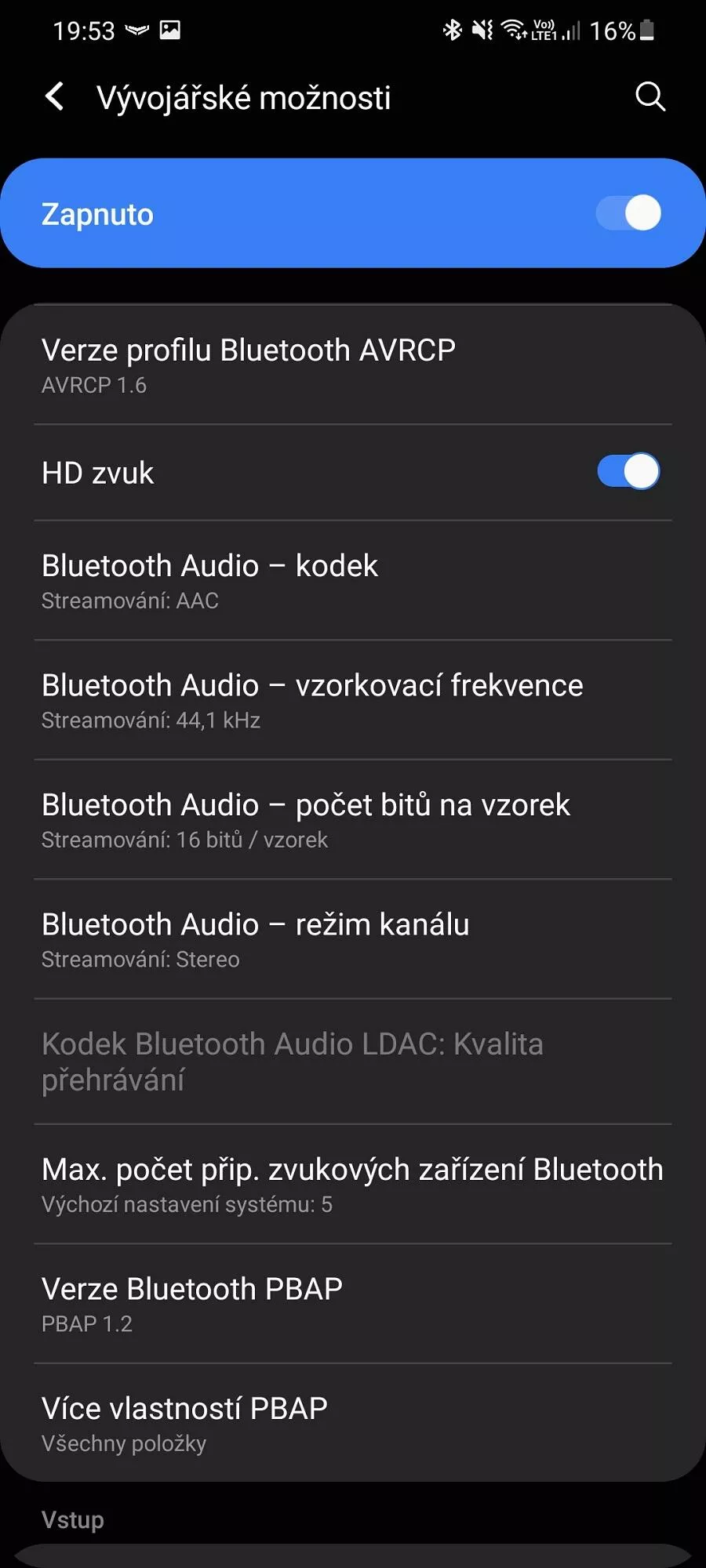Open Více vlastností PBAP

point(353,1423)
